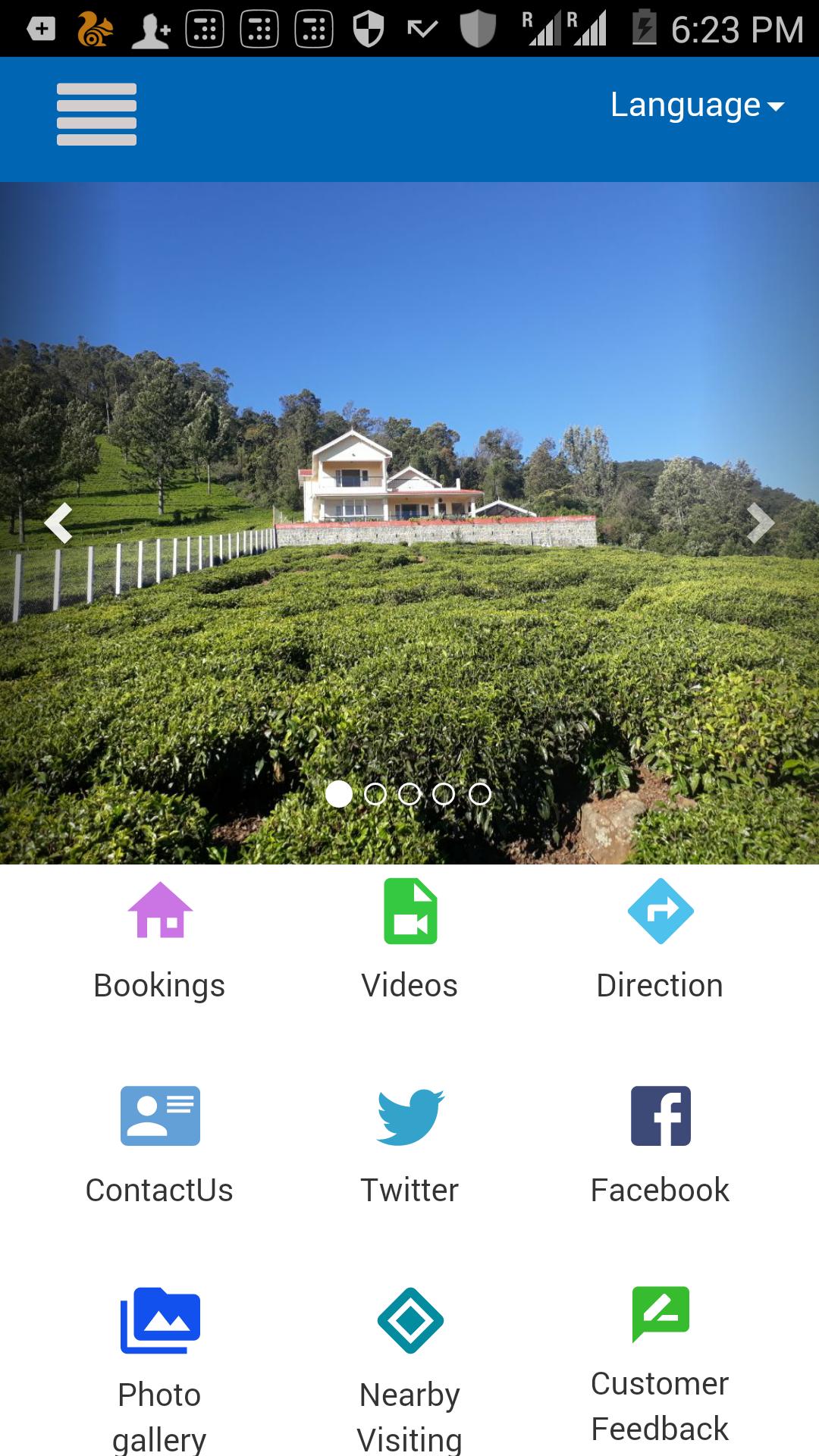Tap the Twitter text label
Viewport: 819px width, 1456px height.
pyautogui.click(x=409, y=1190)
